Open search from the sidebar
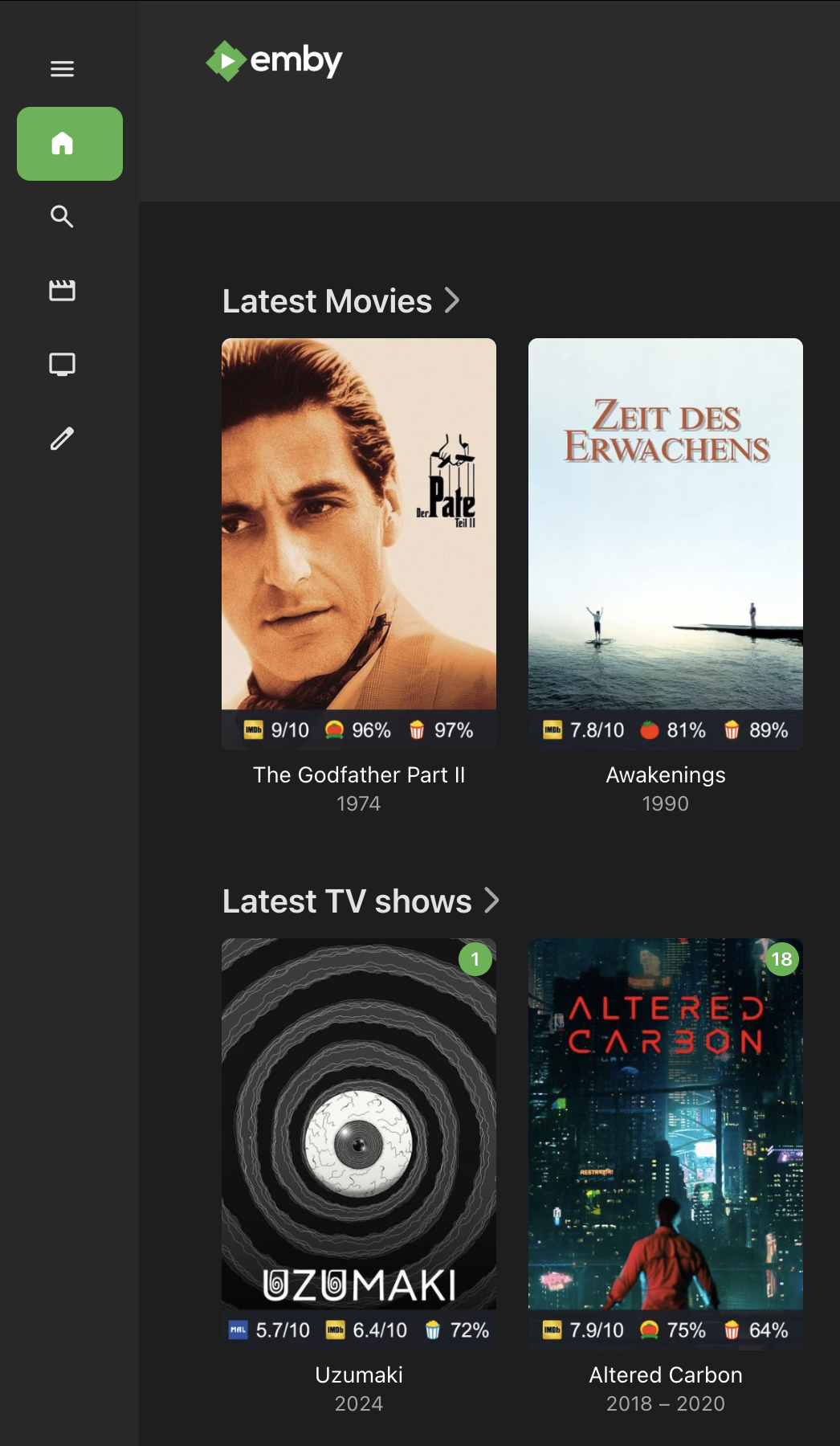This screenshot has width=840, height=1446. click(62, 216)
